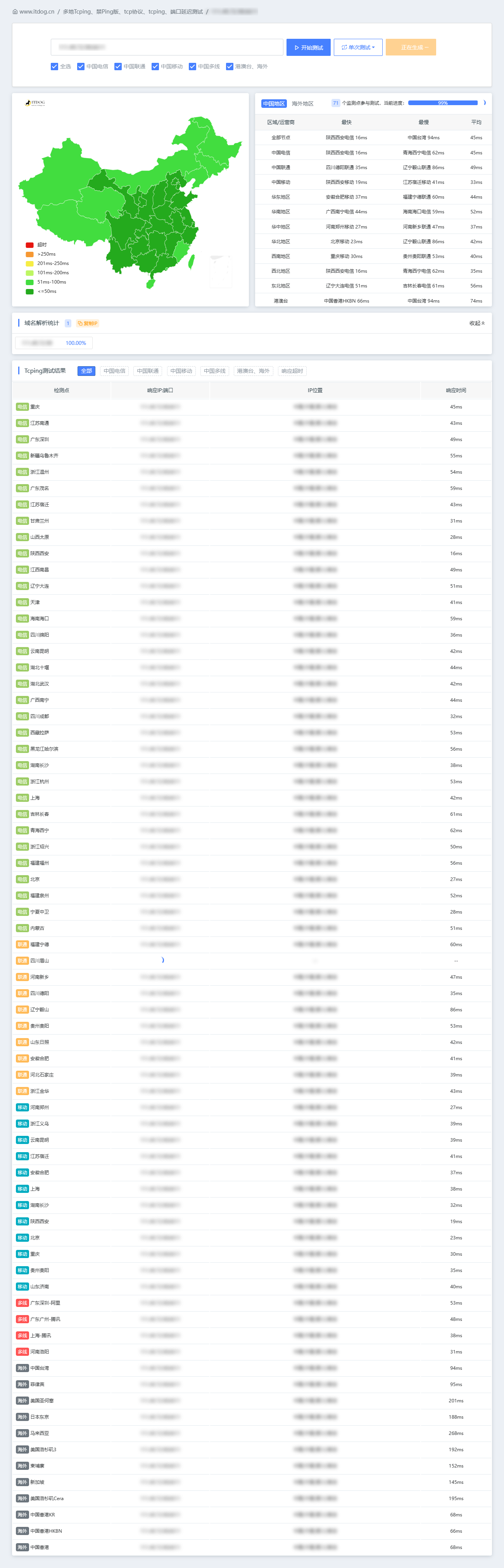Uncheck the 中国电信 checkbox
Screen dimensions: 504x1568
[x=81, y=66]
